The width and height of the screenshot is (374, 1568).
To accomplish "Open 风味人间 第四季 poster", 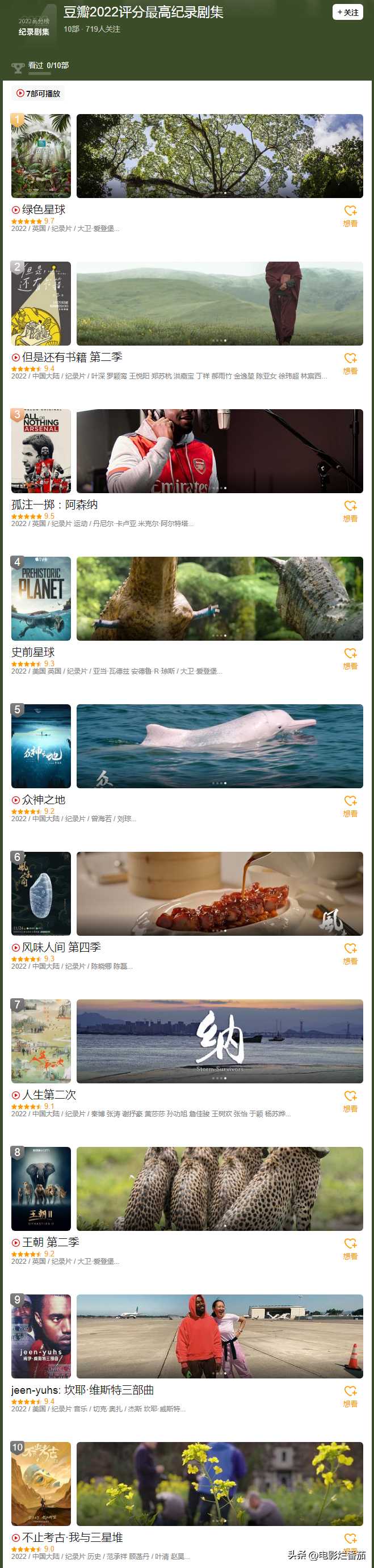I will [41, 894].
